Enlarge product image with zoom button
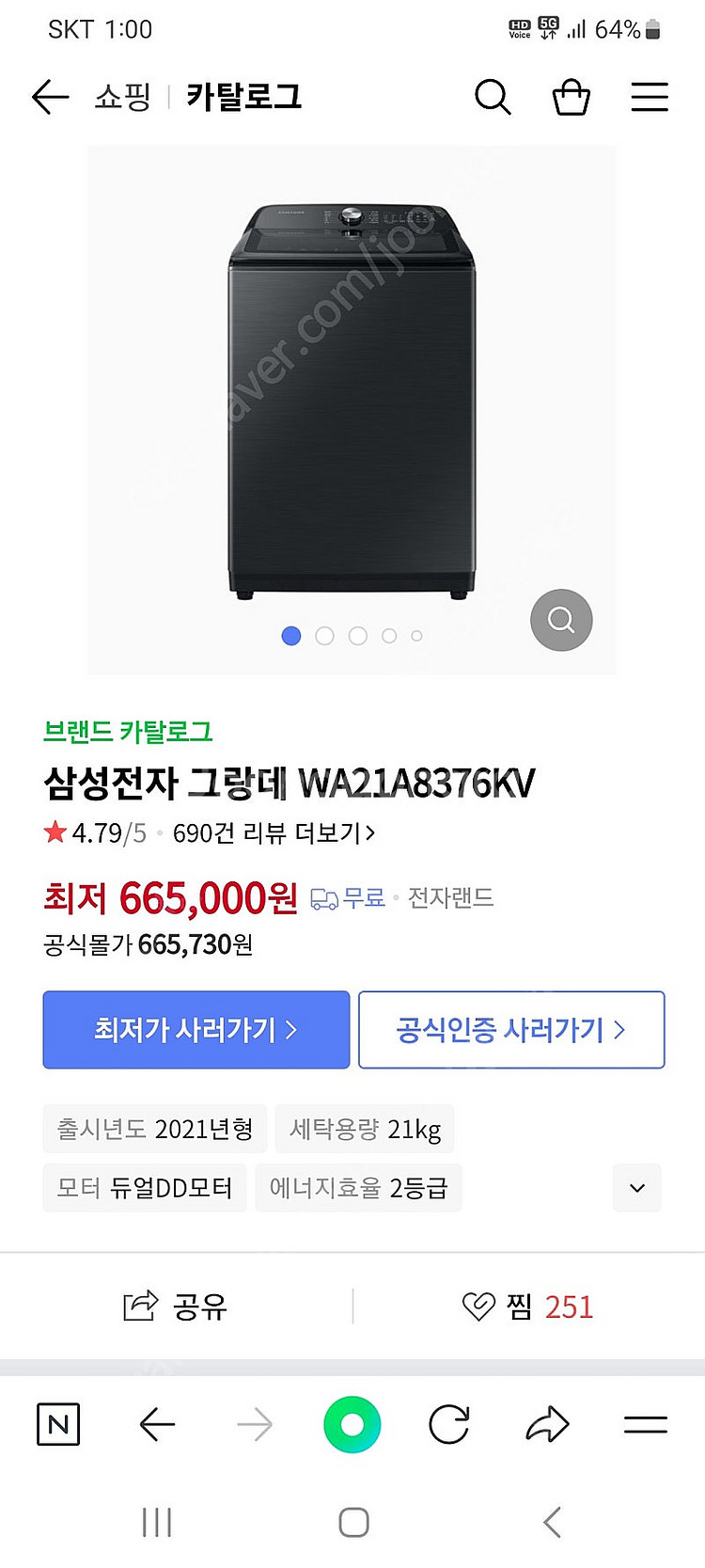Screen dimensions: 705x1568 561,620
